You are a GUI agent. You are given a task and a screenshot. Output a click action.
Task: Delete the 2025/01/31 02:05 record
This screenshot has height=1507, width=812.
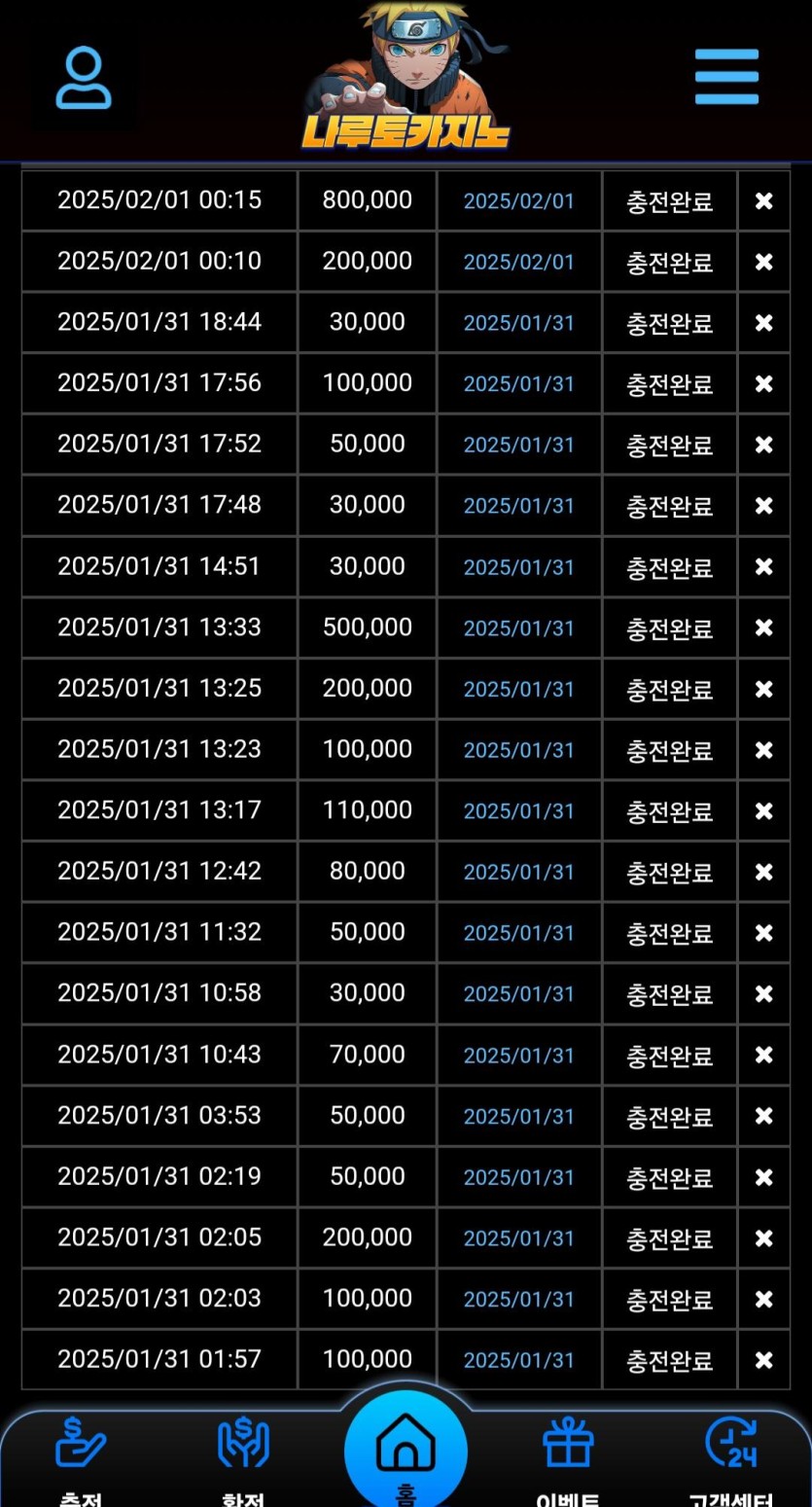764,1238
